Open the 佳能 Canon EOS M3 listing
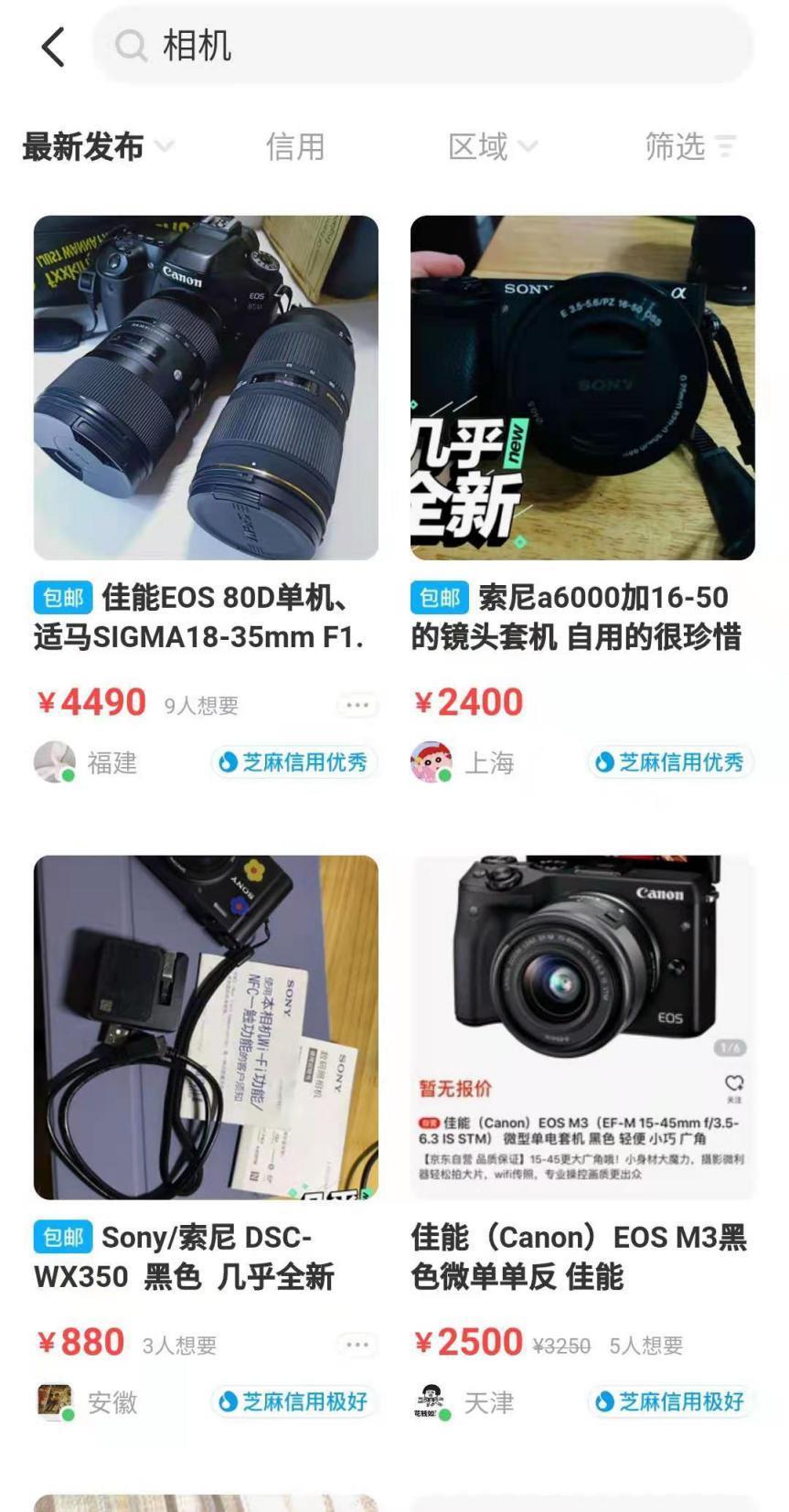This screenshot has width=789, height=1512. 582,1028
